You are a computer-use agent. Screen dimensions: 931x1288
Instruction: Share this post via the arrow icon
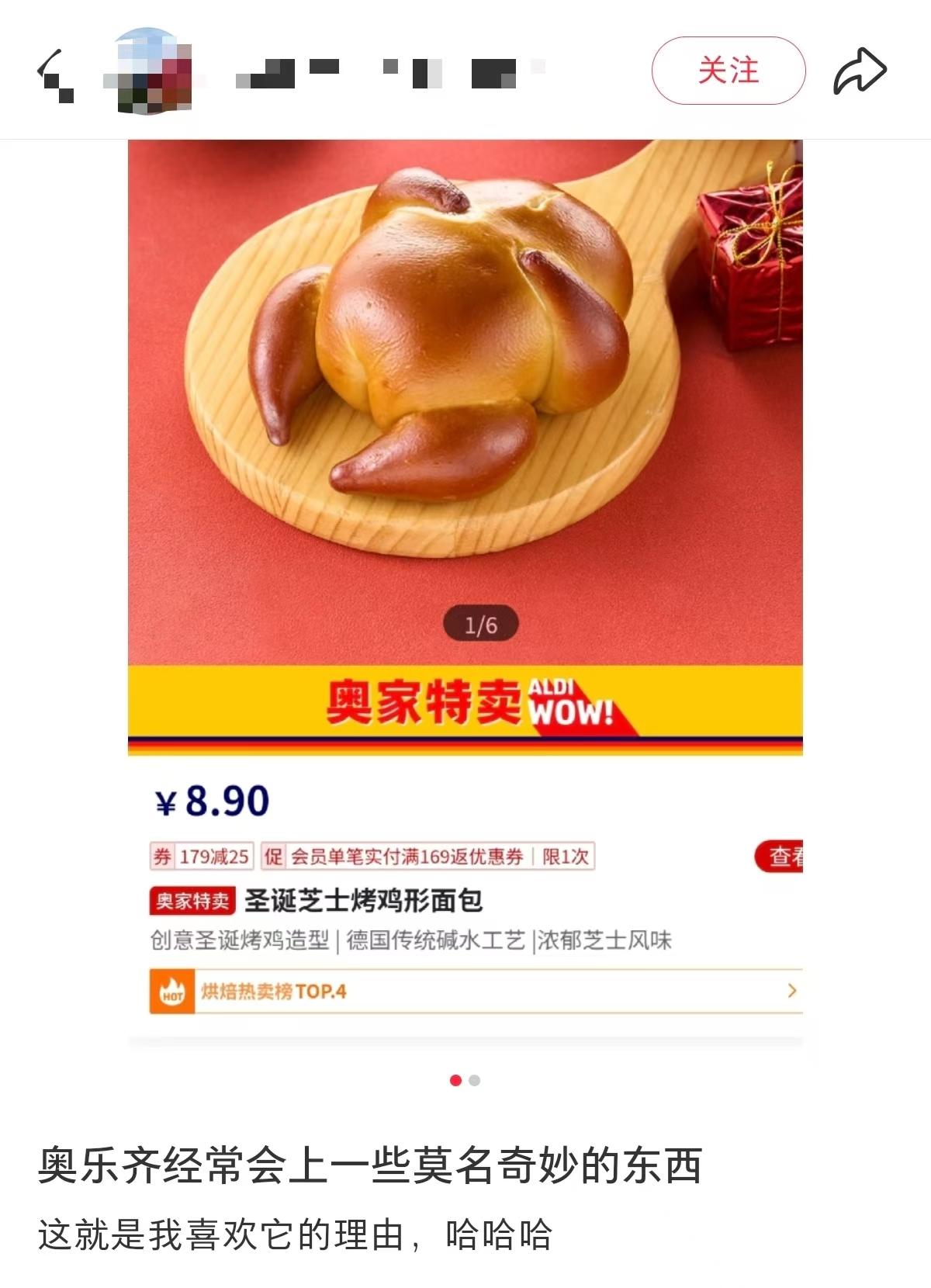point(860,71)
